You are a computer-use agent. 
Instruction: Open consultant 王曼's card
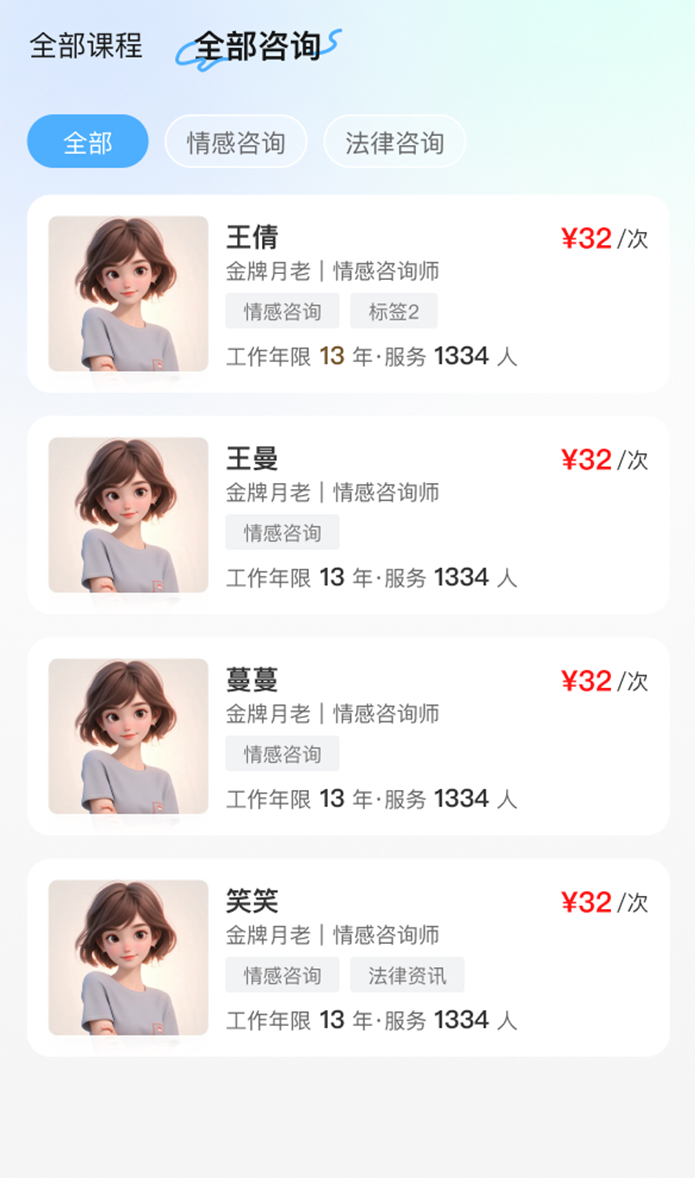pos(348,515)
